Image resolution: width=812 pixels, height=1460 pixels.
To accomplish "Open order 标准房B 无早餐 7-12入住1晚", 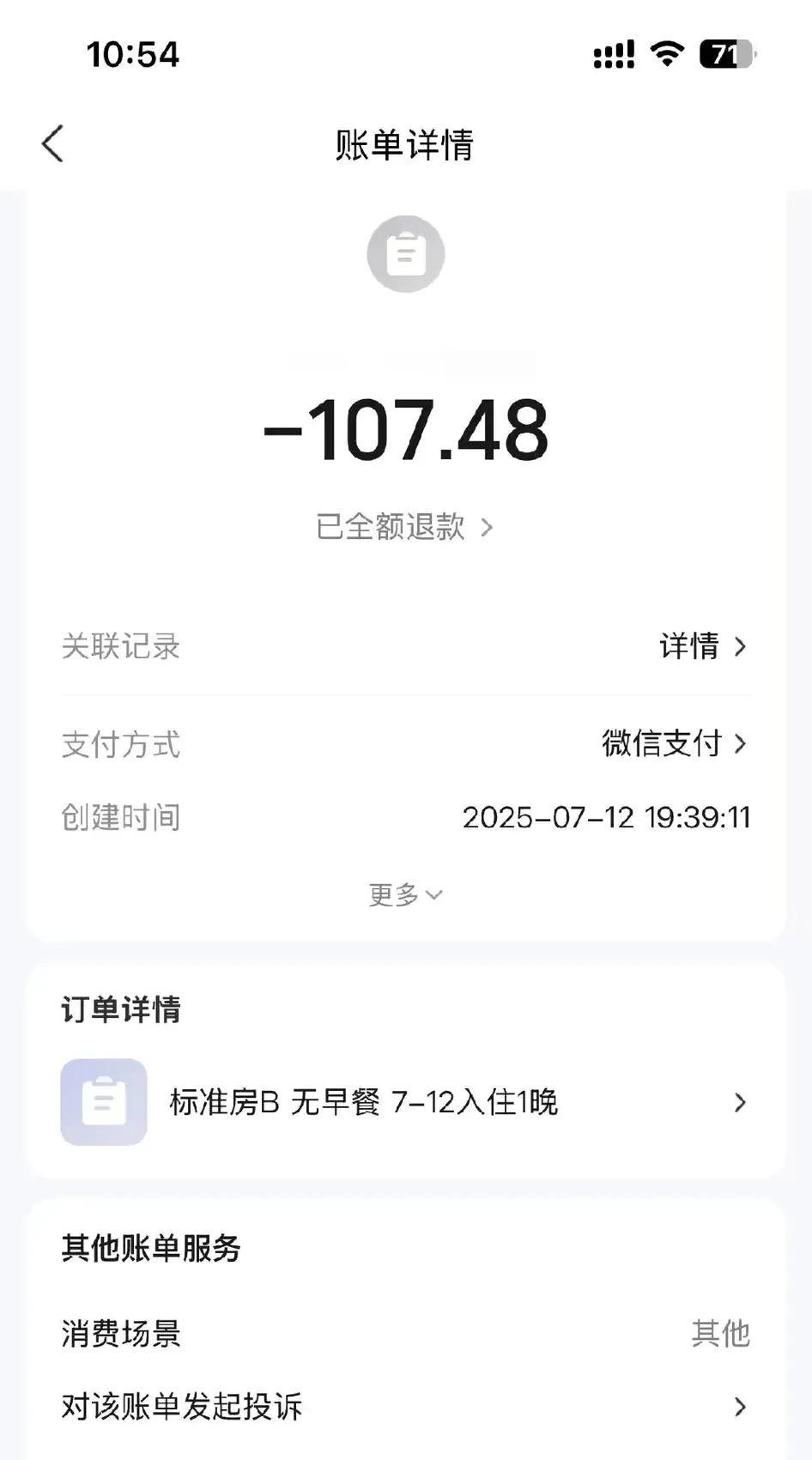I will click(x=405, y=1102).
